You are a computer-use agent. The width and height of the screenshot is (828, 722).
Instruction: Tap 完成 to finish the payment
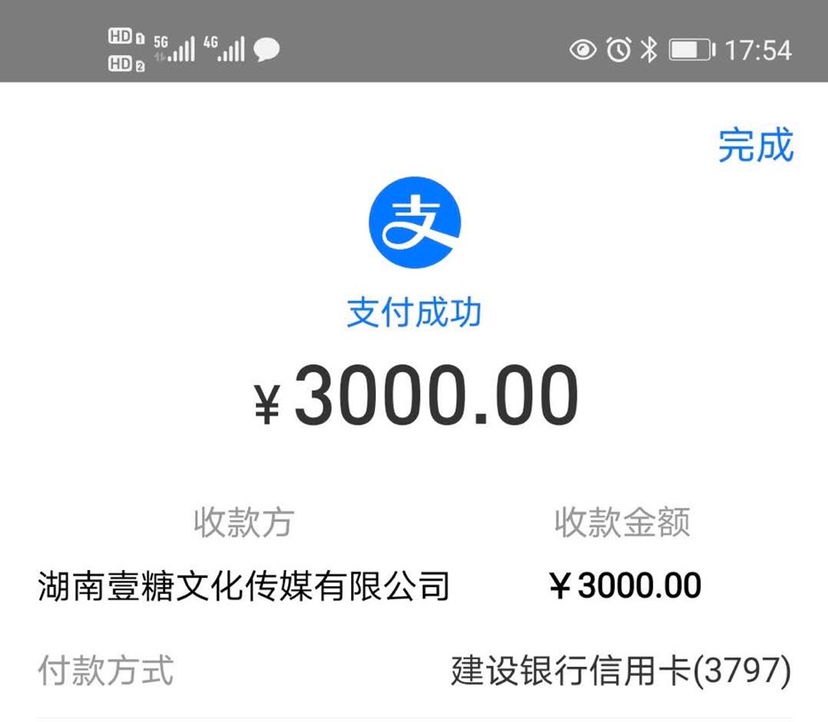pyautogui.click(x=755, y=146)
